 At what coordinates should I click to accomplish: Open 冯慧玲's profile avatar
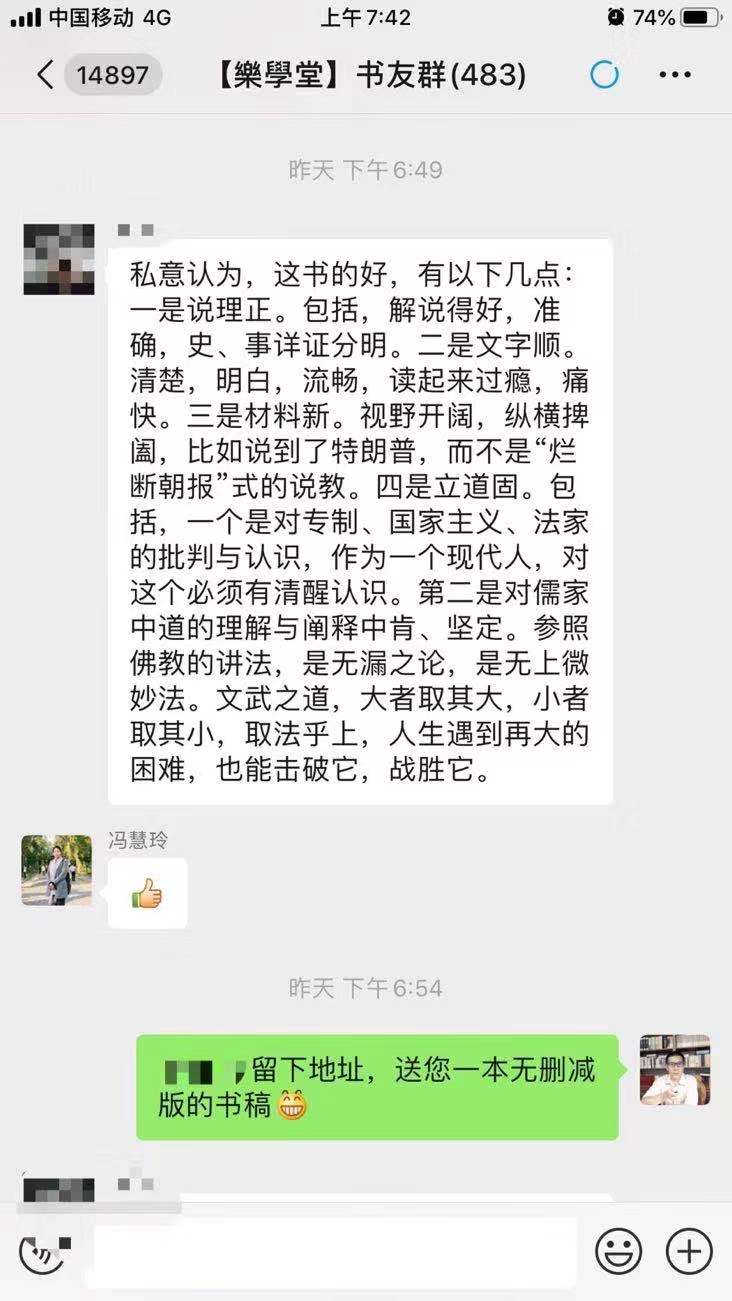pos(57,870)
